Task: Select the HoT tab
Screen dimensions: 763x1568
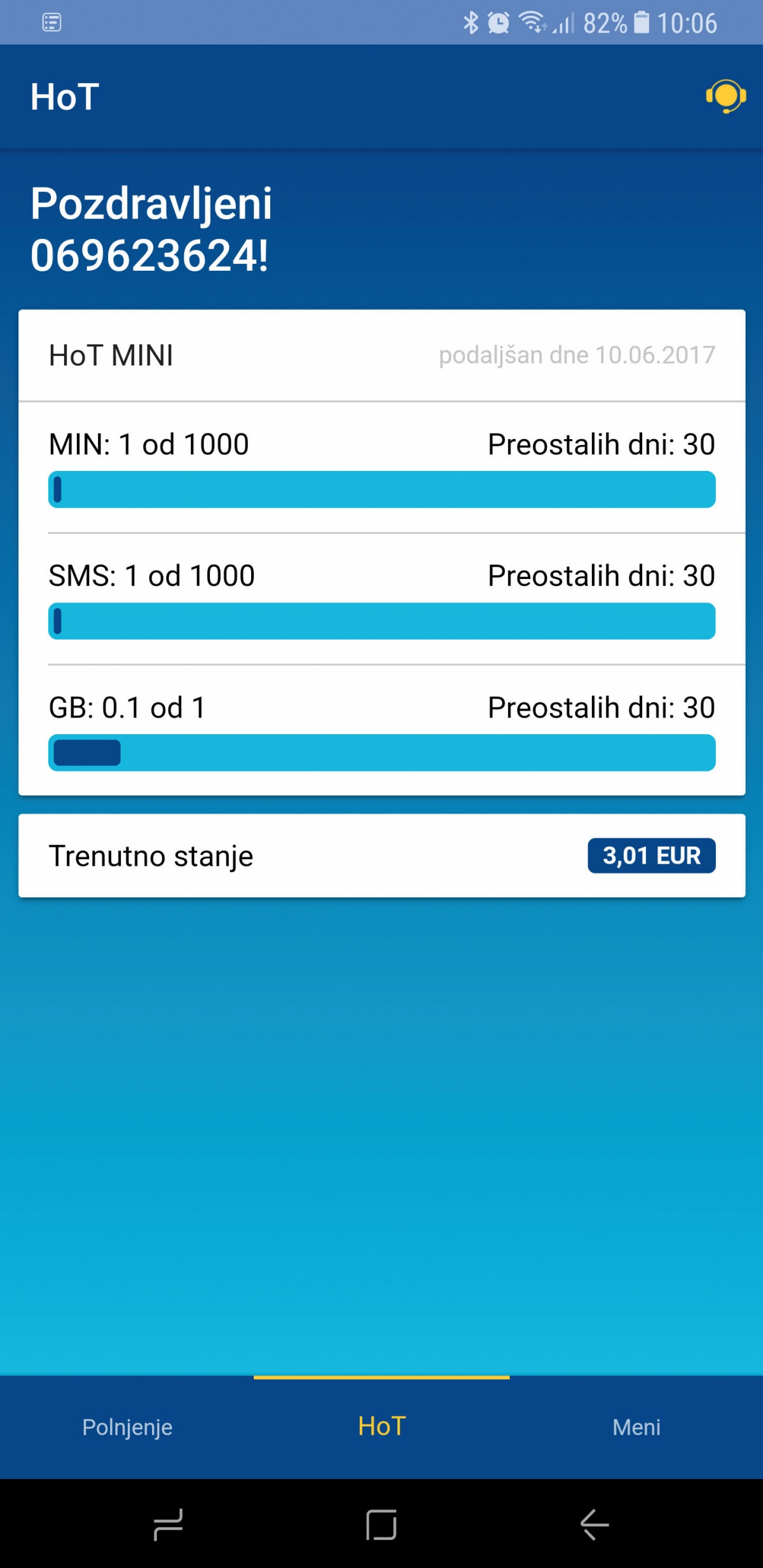Action: (x=381, y=1427)
